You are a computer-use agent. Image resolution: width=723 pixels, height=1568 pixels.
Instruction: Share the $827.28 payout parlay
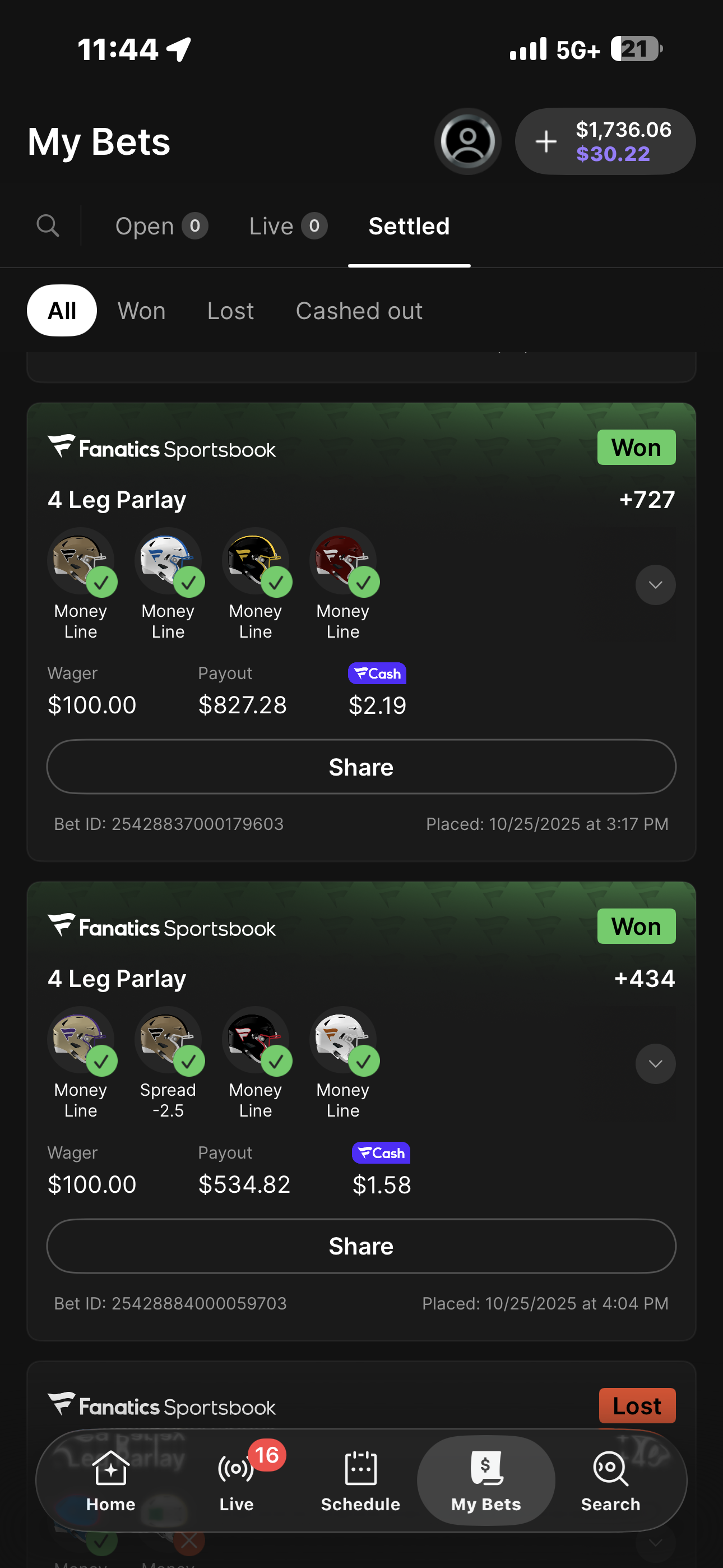tap(361, 767)
